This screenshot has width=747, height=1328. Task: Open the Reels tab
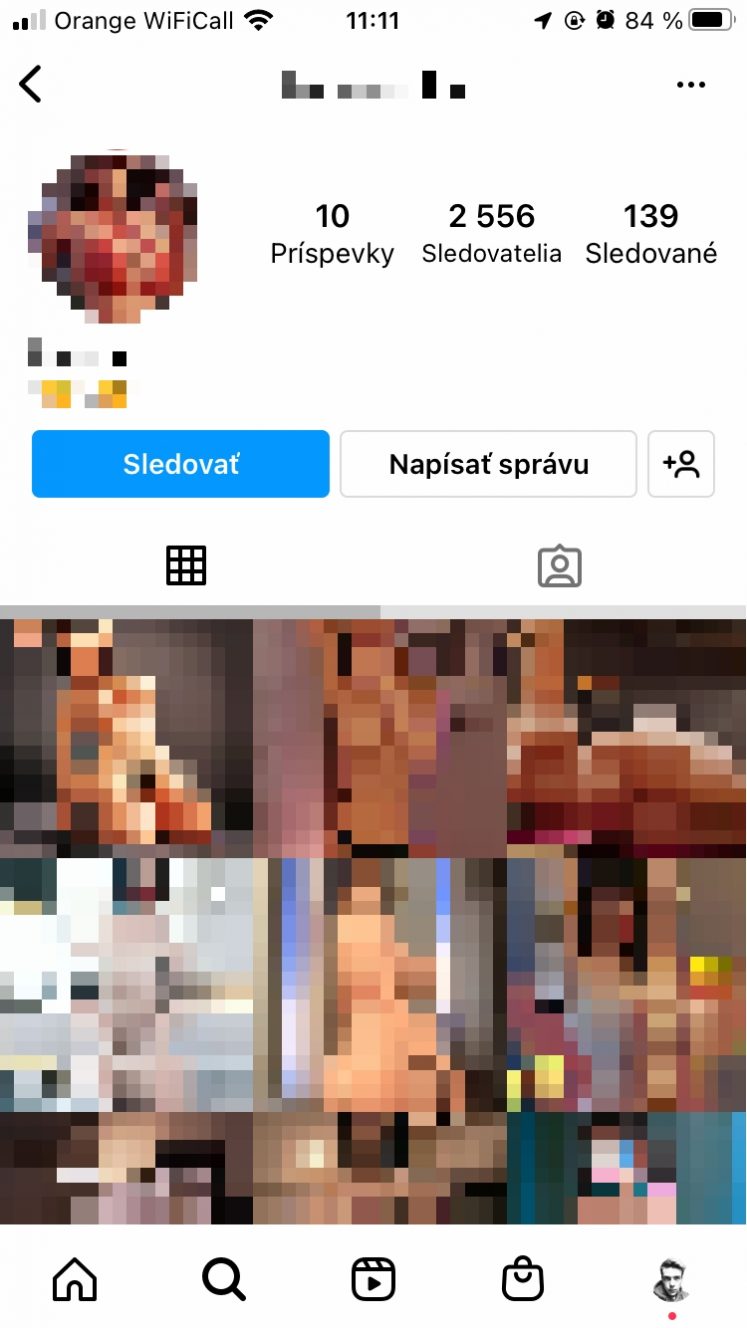pos(373,1278)
